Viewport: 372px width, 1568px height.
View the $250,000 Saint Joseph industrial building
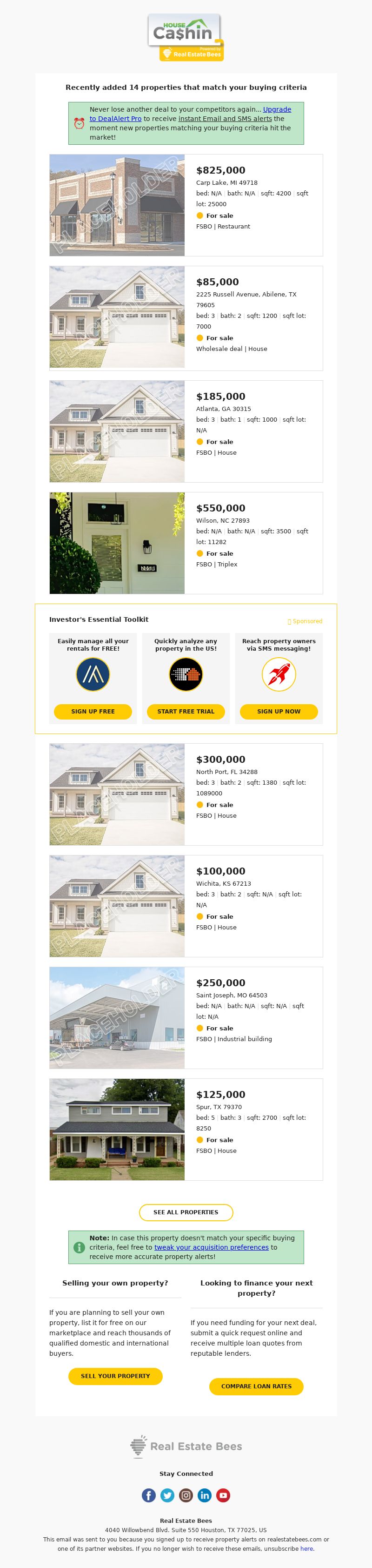pyautogui.click(x=221, y=983)
